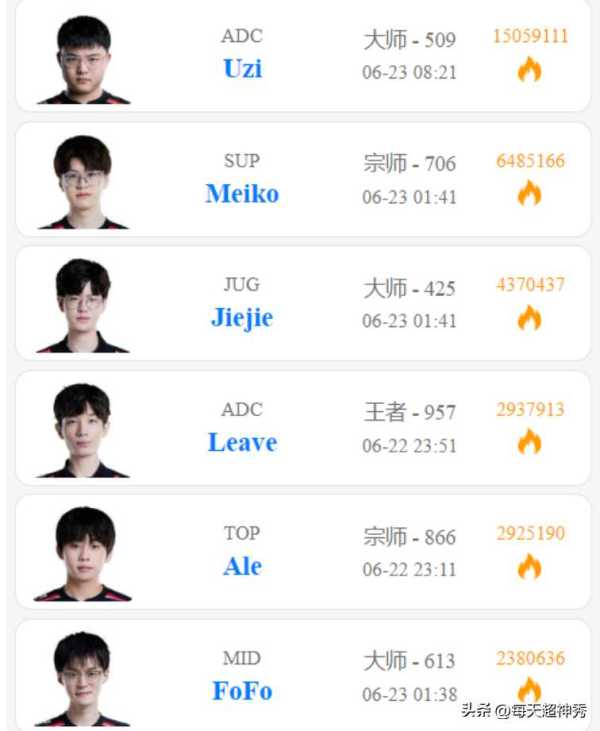View FoFo's player profile
This screenshot has height=731, width=600.
(x=242, y=691)
